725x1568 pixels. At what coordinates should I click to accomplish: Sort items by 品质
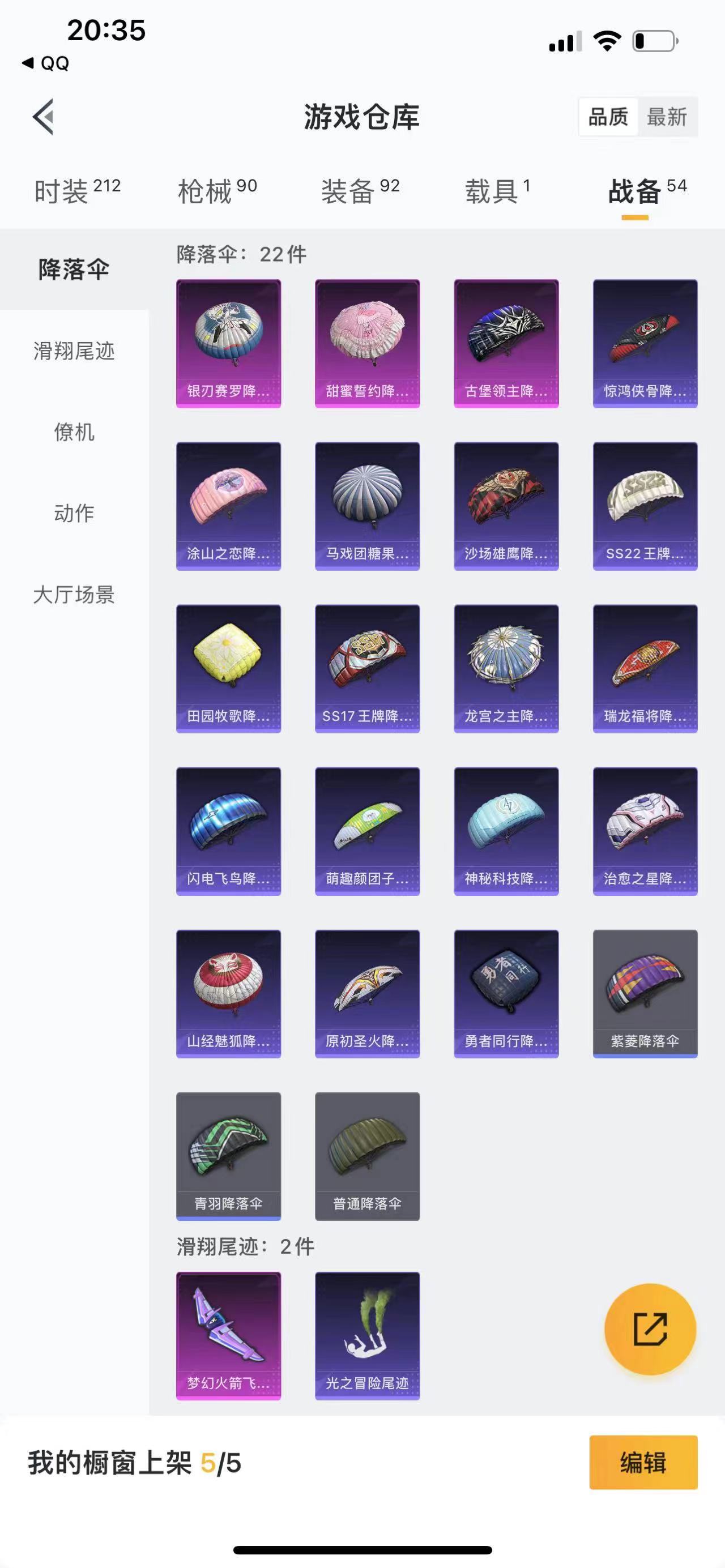pos(608,116)
